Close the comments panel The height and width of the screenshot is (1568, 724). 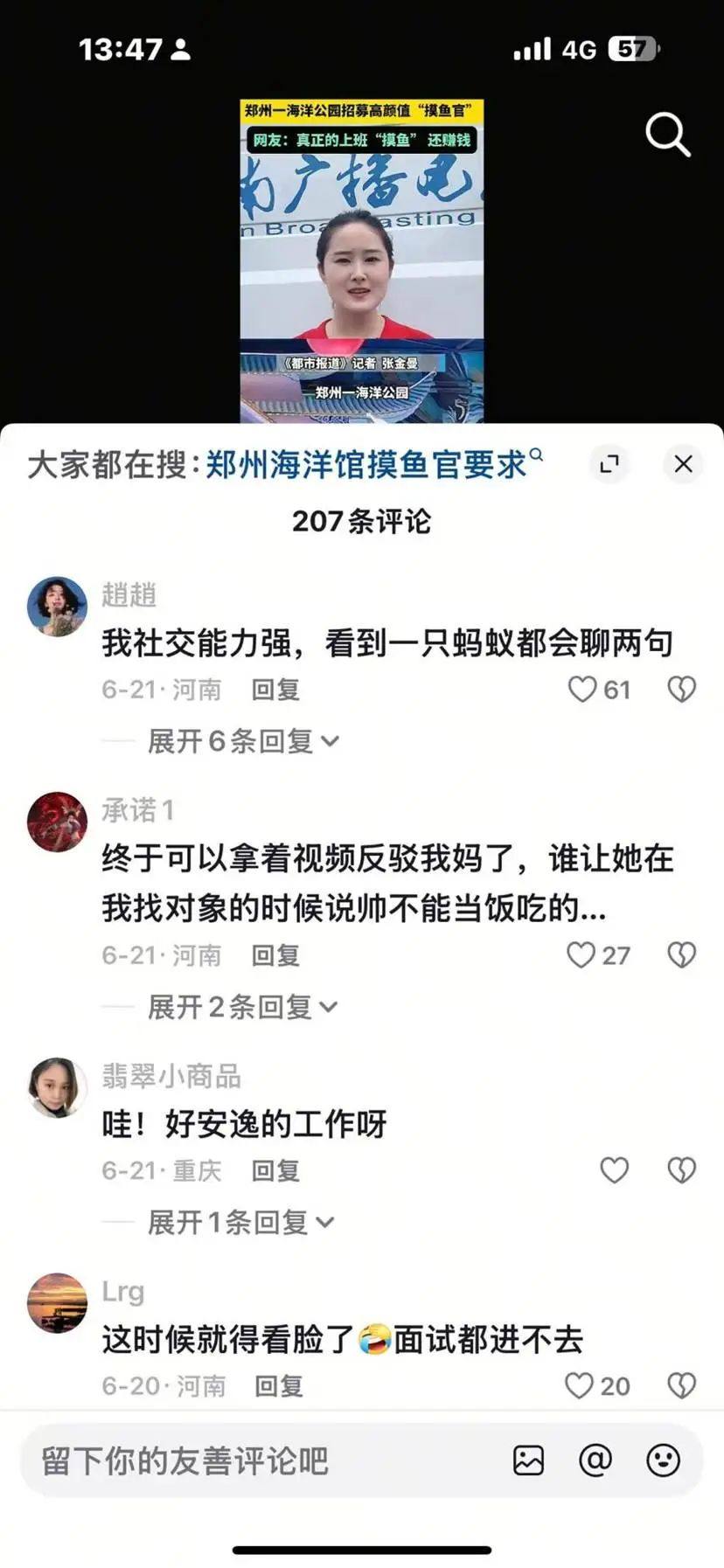click(x=683, y=464)
